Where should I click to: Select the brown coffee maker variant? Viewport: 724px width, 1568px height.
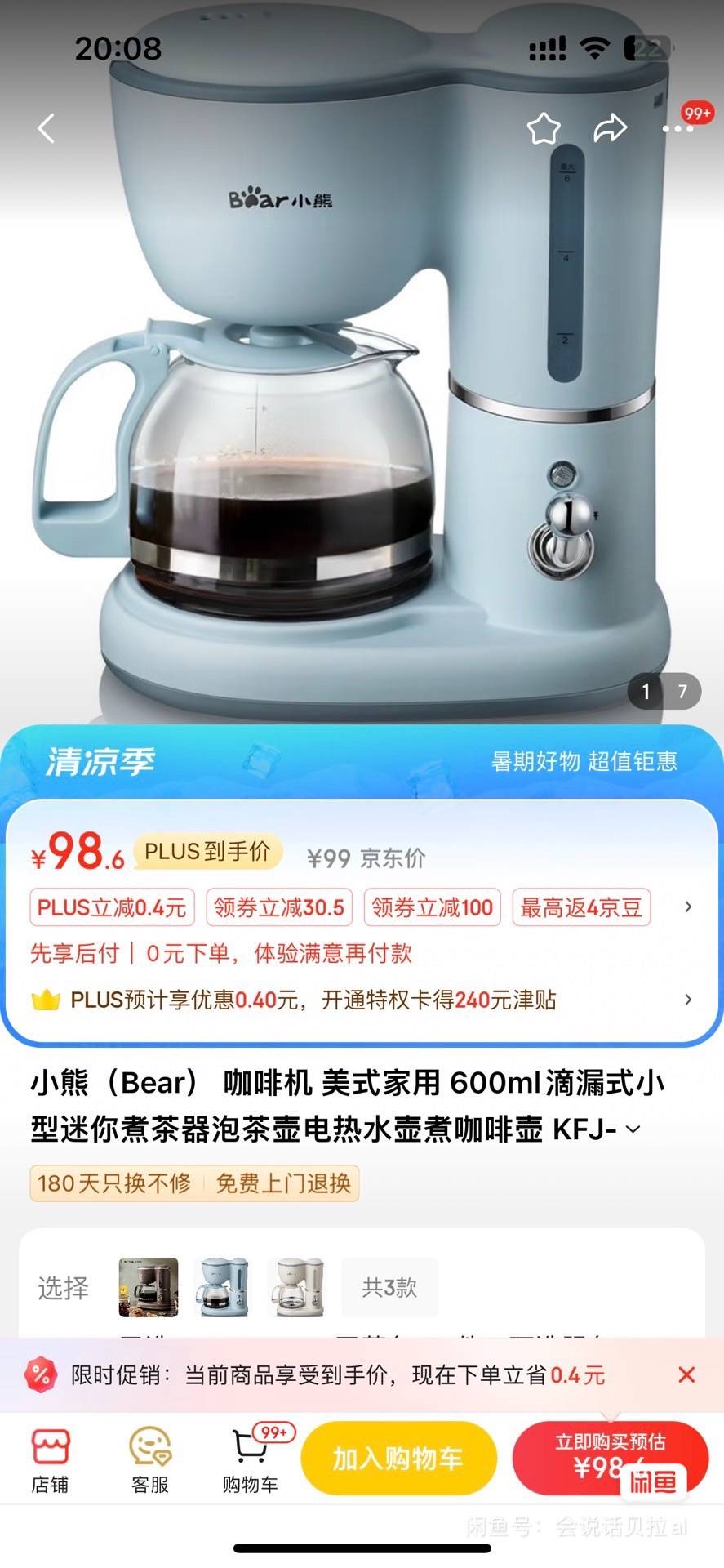[149, 1287]
